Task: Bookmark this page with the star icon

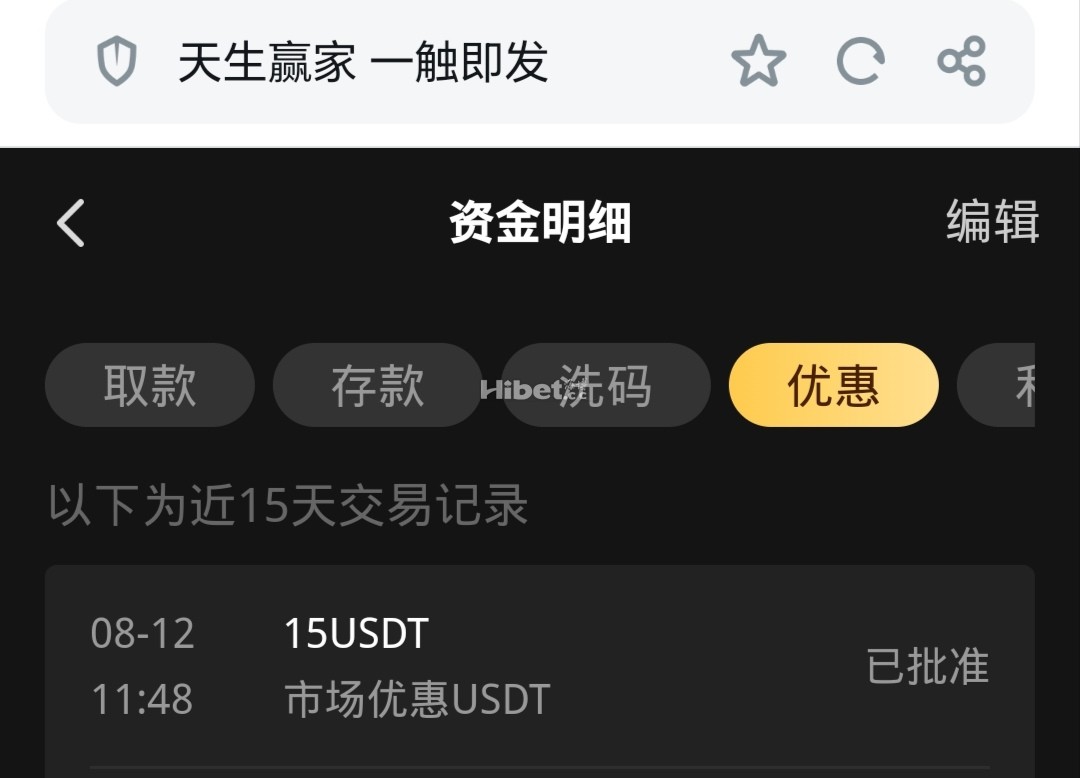Action: [758, 62]
